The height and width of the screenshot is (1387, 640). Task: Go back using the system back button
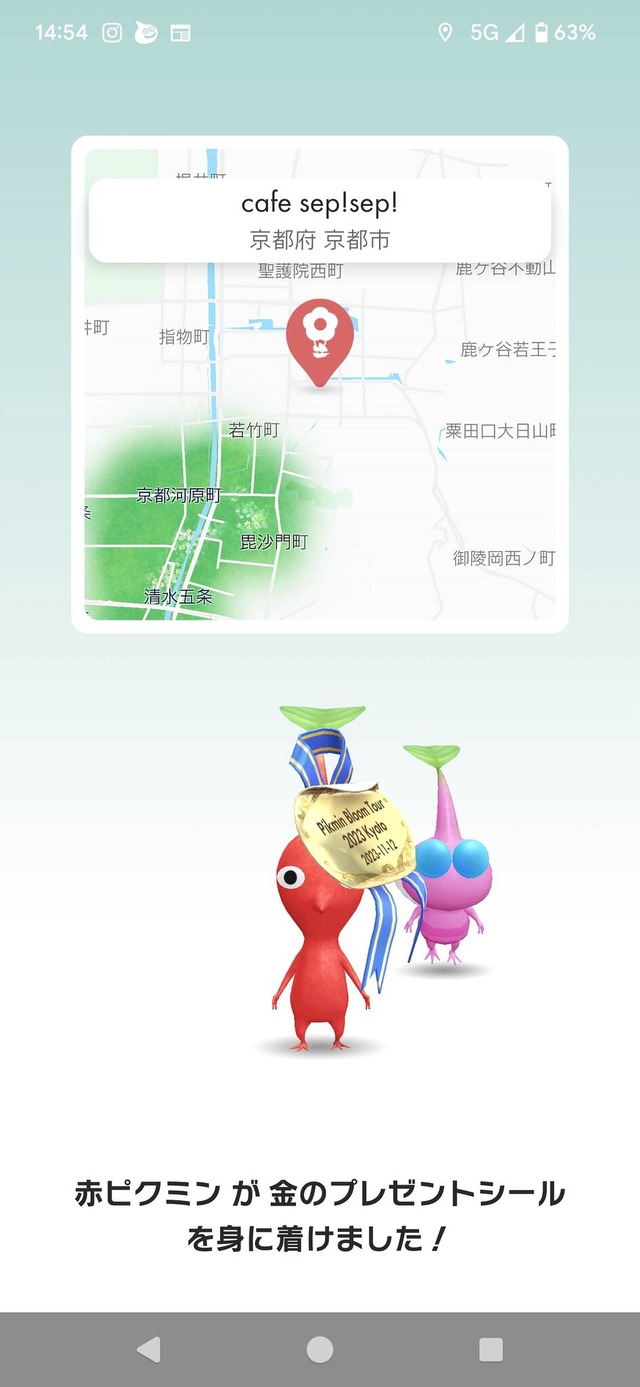(x=149, y=1349)
